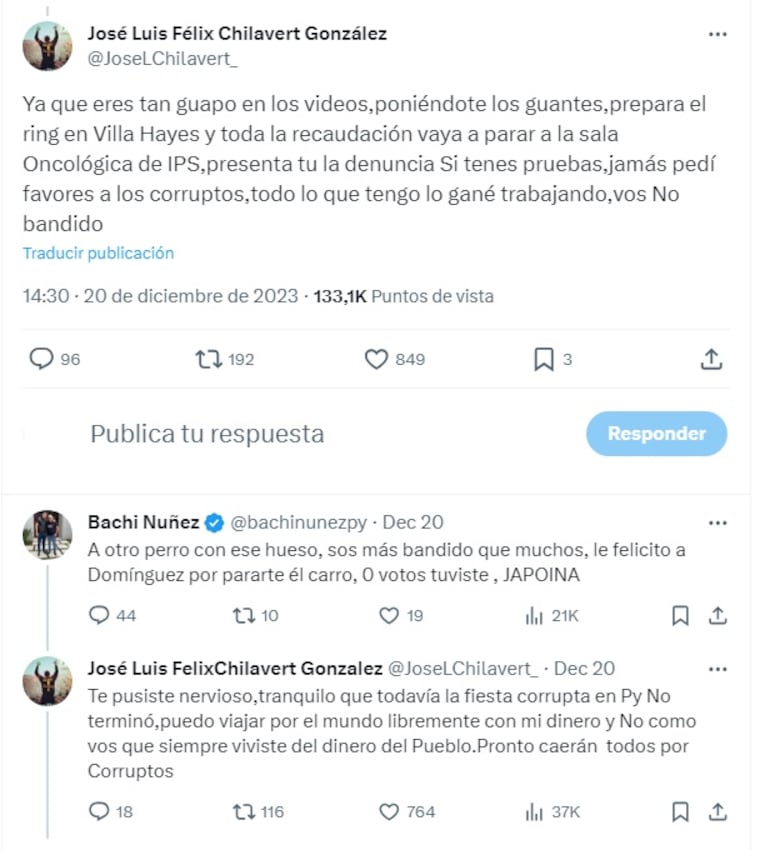Open overflow menu on Chilavert's main post

click(717, 34)
